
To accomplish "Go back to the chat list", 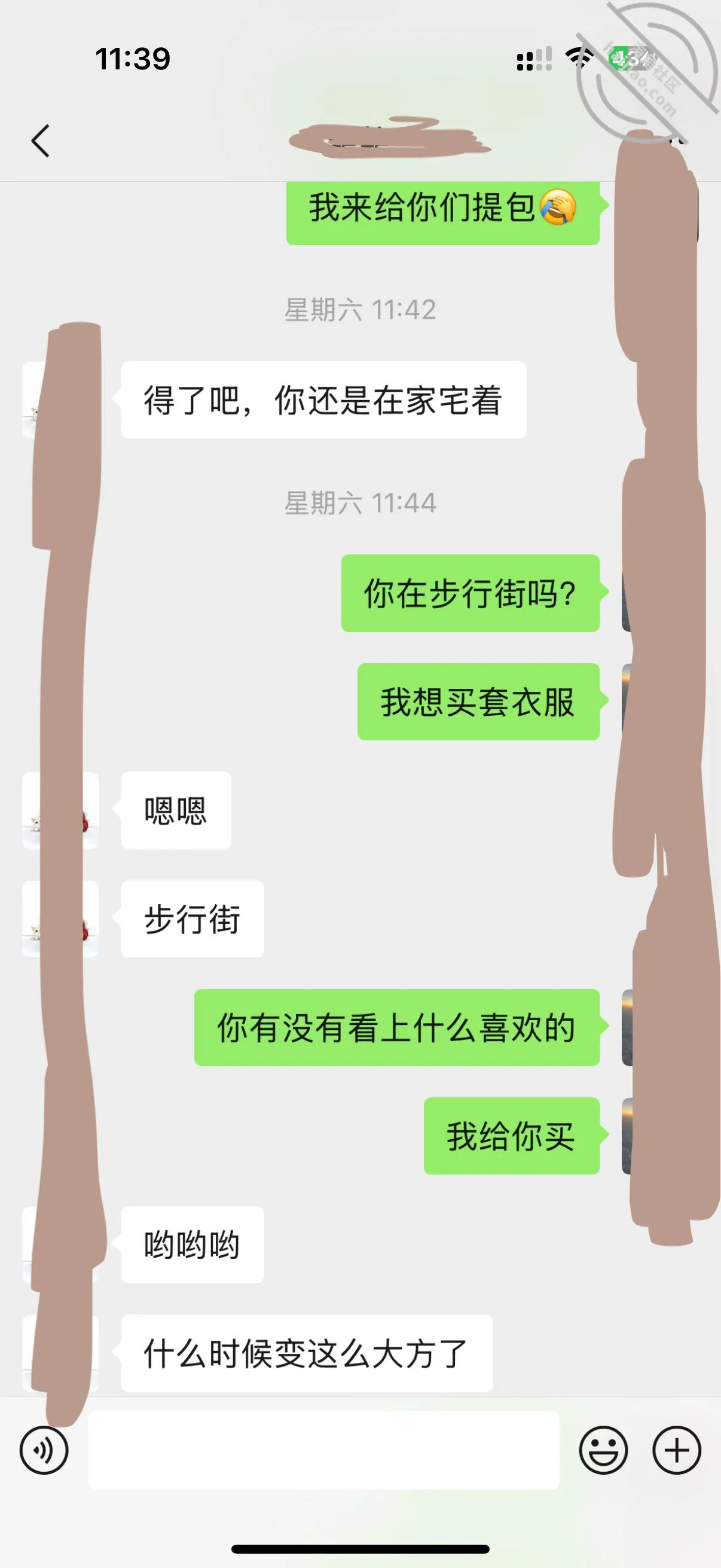I will coord(40,141).
